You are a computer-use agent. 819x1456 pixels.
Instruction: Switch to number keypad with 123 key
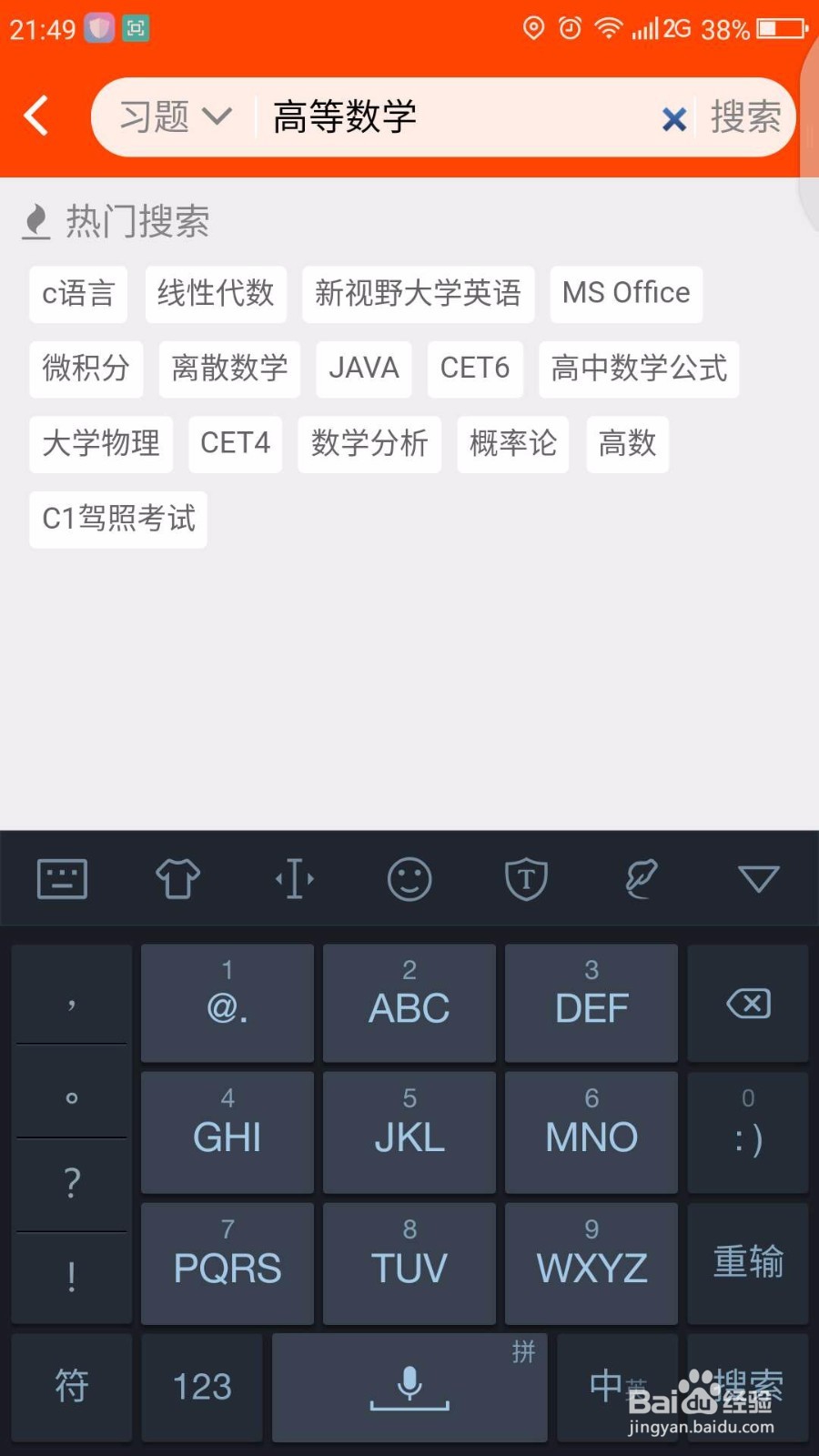point(201,1385)
